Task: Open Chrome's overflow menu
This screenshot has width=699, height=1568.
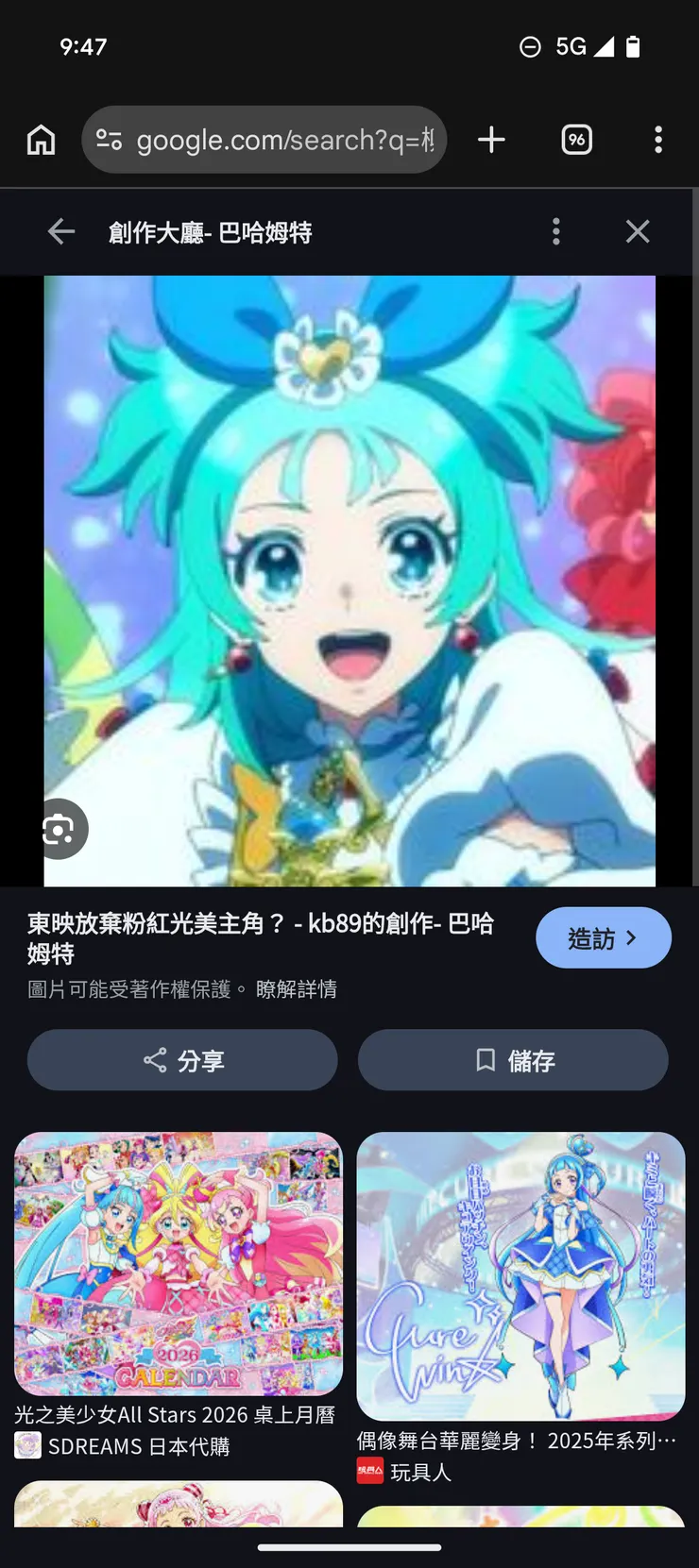Action: (x=657, y=139)
